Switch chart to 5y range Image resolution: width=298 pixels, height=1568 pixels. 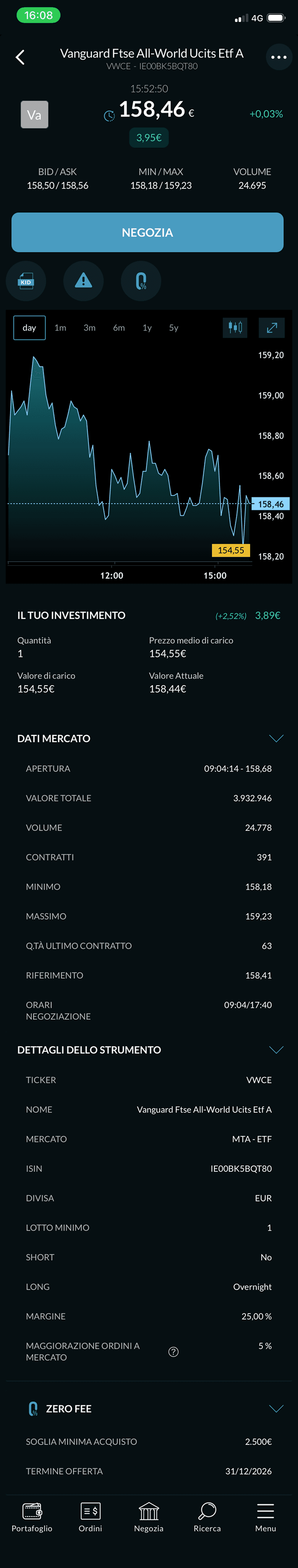(173, 327)
